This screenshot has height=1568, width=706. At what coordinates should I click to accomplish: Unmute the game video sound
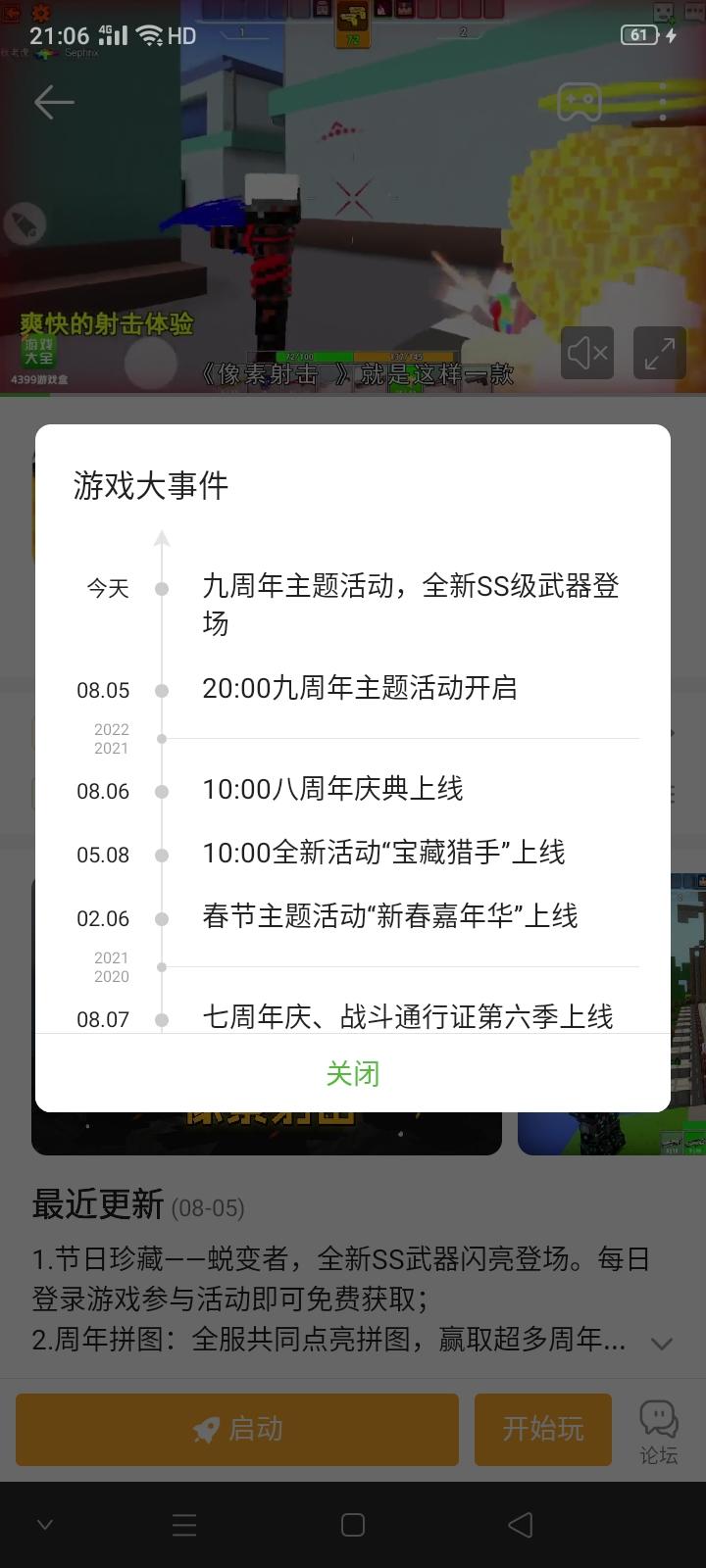pos(587,353)
